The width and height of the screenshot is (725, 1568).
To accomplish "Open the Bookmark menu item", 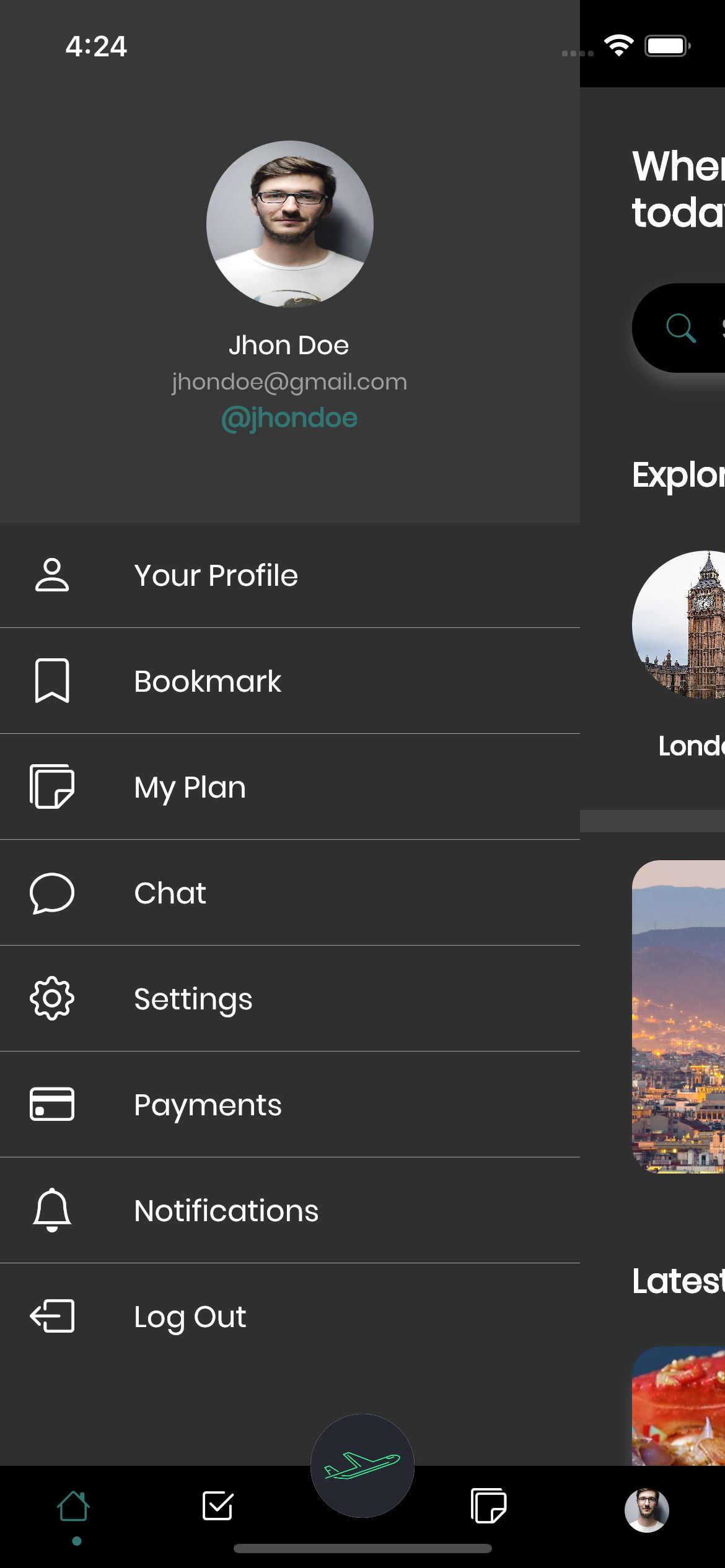I will point(290,681).
